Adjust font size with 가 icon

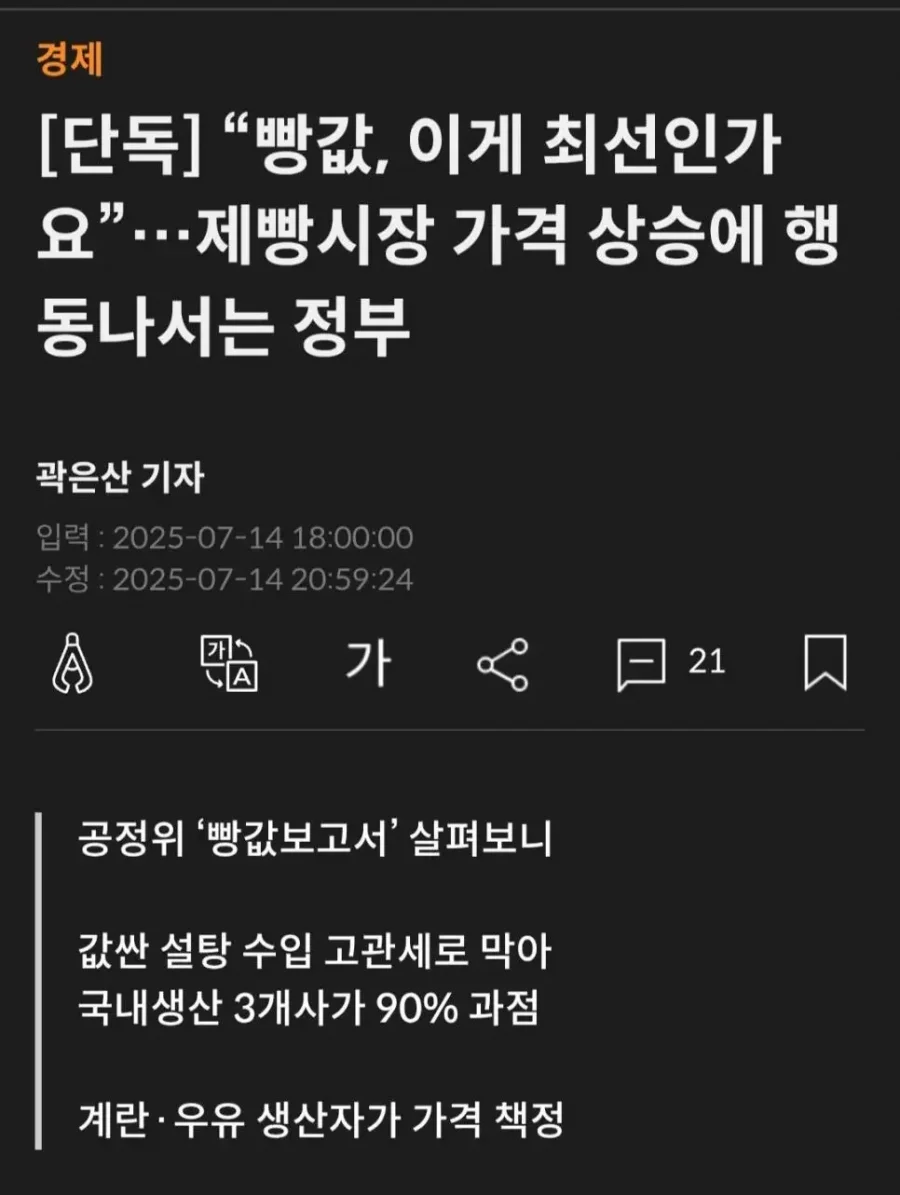pyautogui.click(x=369, y=662)
